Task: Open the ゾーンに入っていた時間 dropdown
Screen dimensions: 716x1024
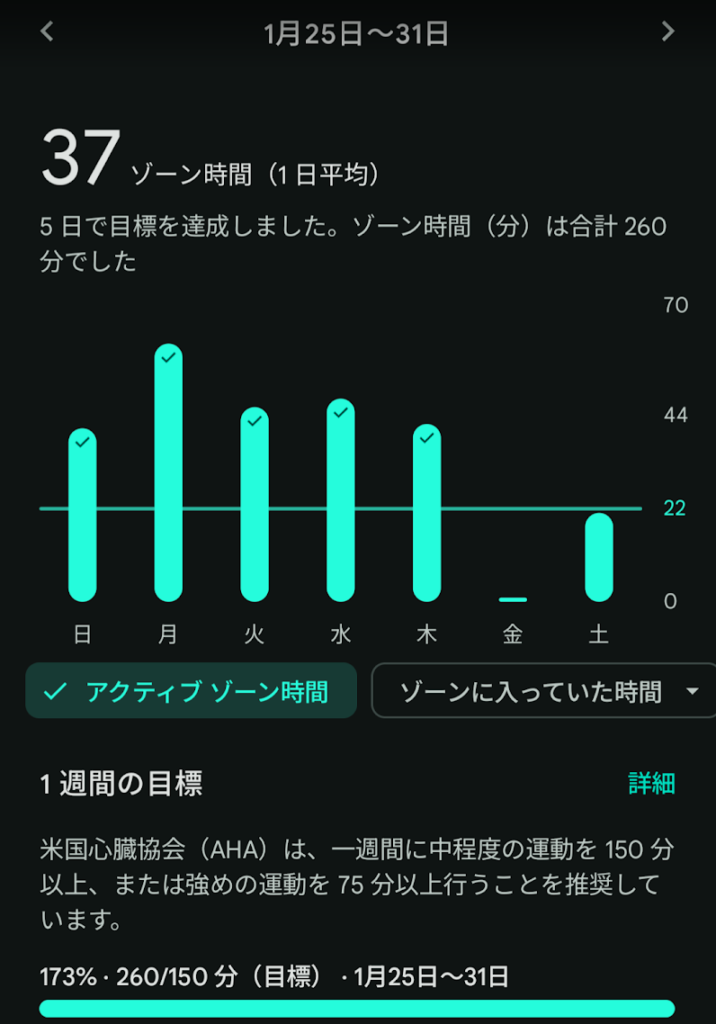Action: point(545,691)
